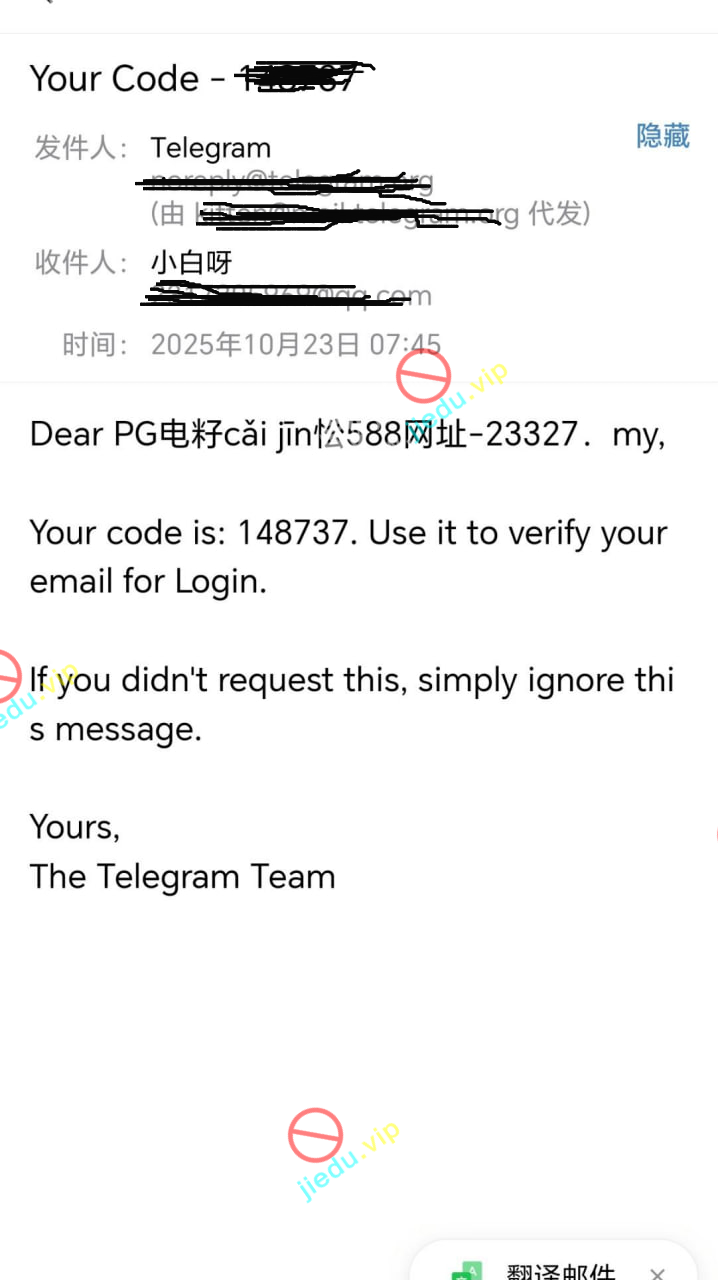
Task: Dismiss the 翻译邮件 translation popup
Action: pos(657,1272)
